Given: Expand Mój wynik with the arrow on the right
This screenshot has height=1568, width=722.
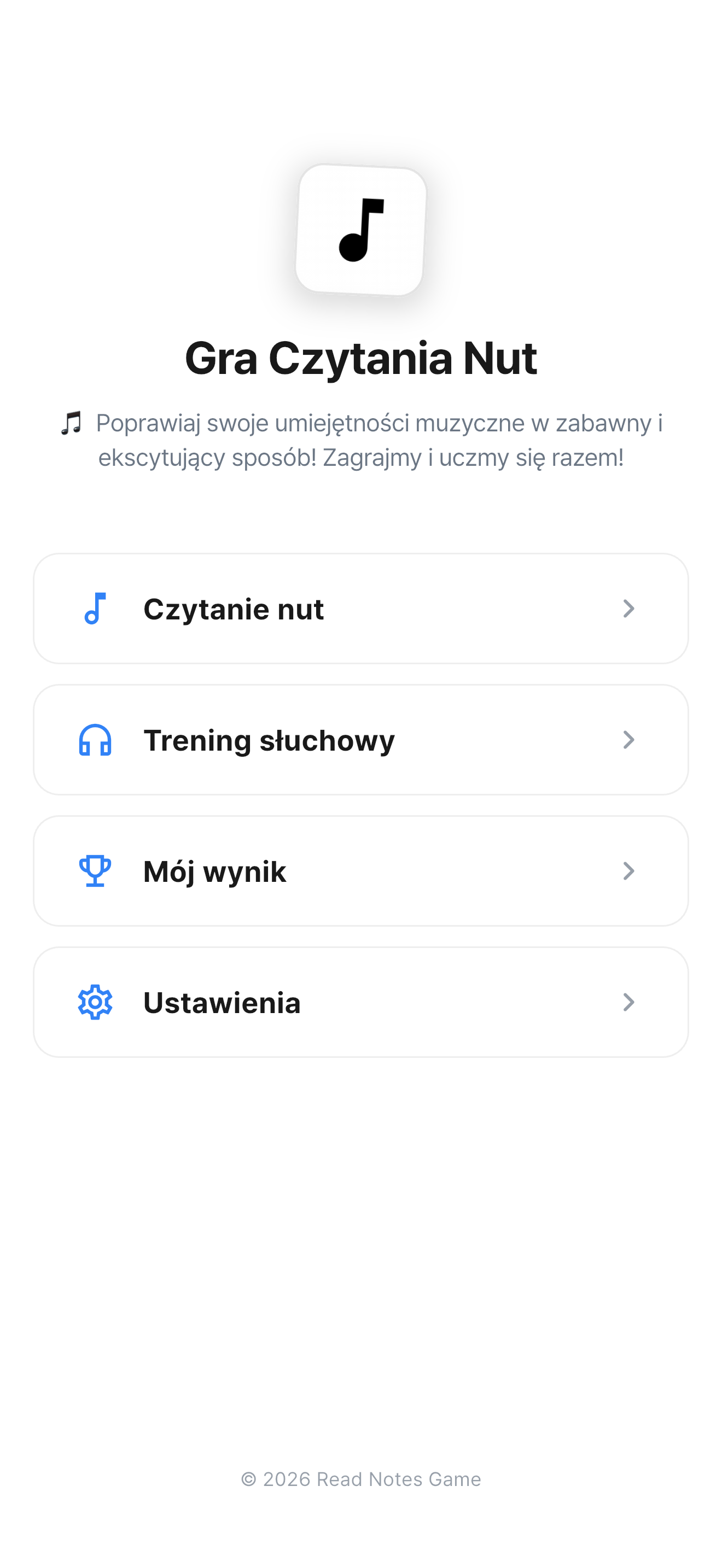Looking at the screenshot, I should [x=630, y=871].
